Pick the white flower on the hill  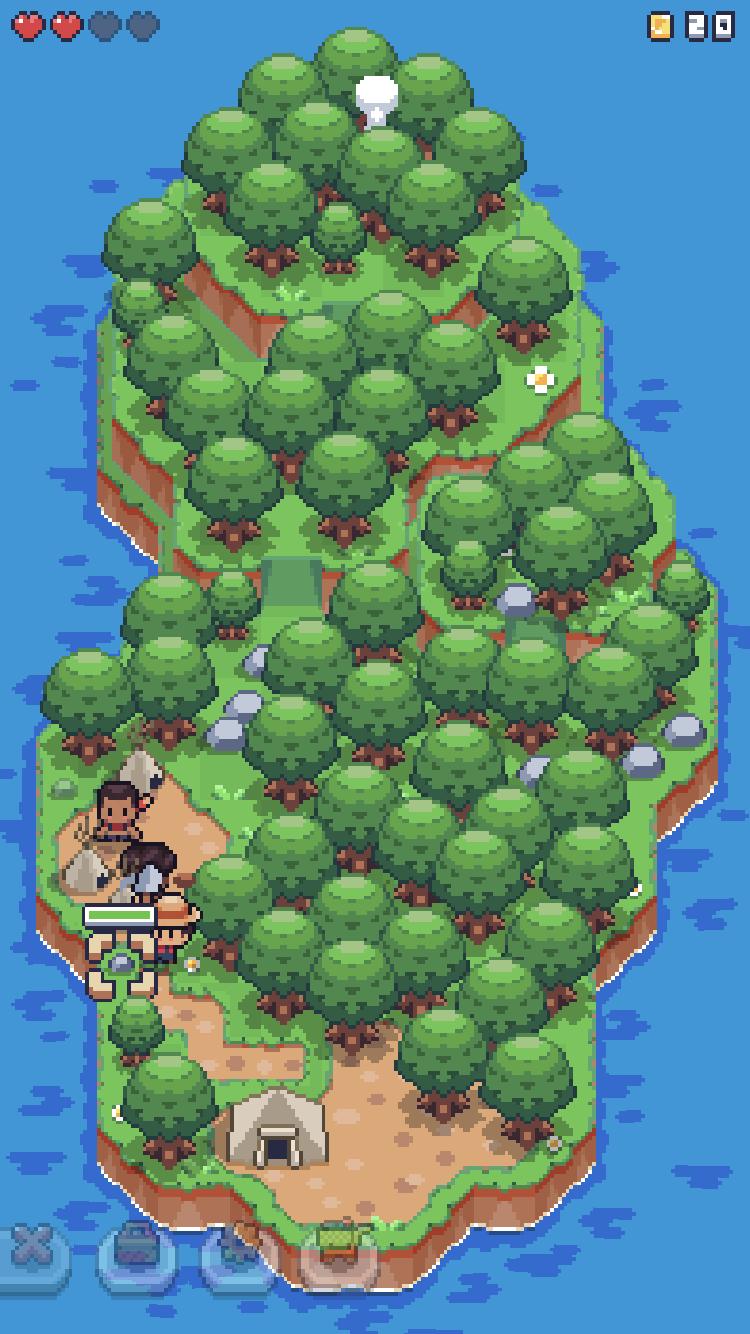pyautogui.click(x=541, y=379)
